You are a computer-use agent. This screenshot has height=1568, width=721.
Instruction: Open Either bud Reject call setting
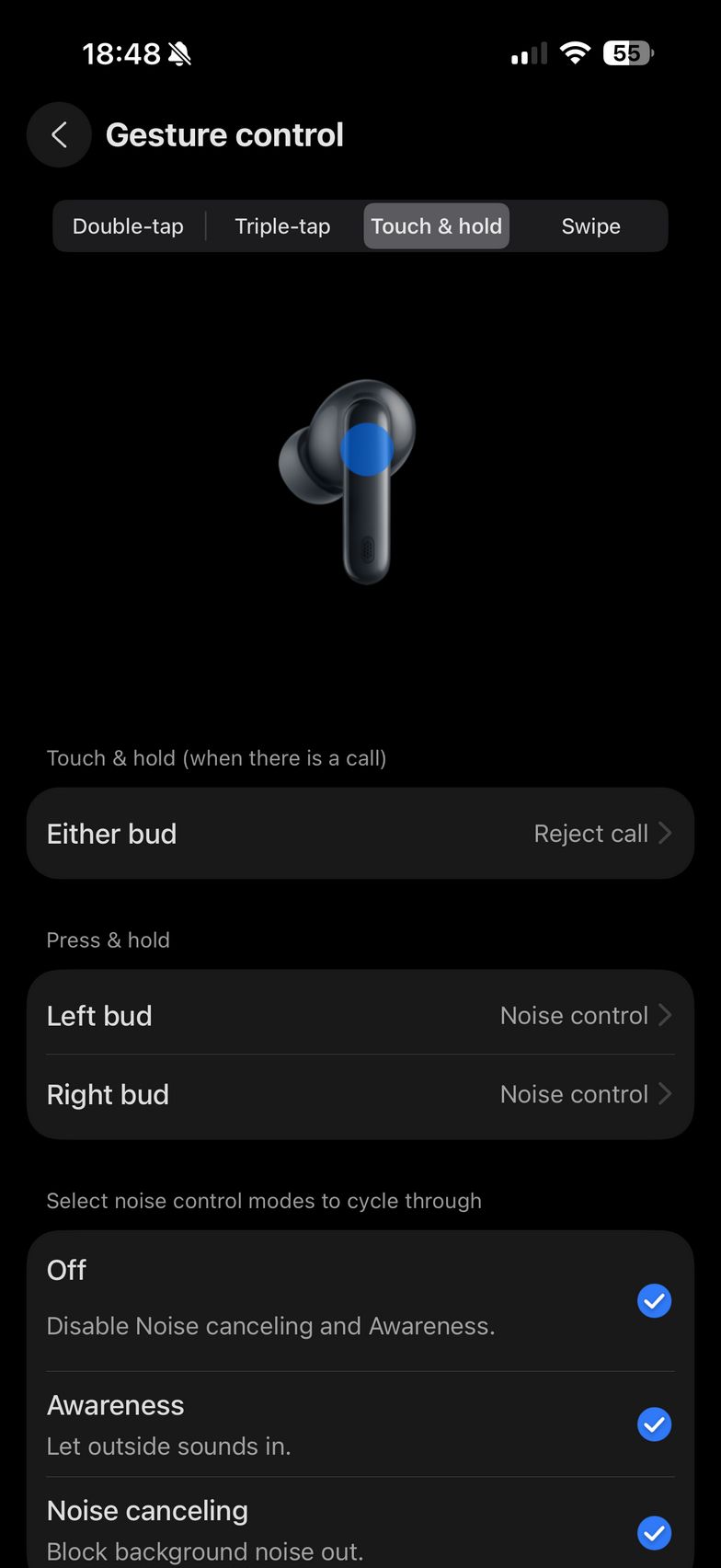360,834
